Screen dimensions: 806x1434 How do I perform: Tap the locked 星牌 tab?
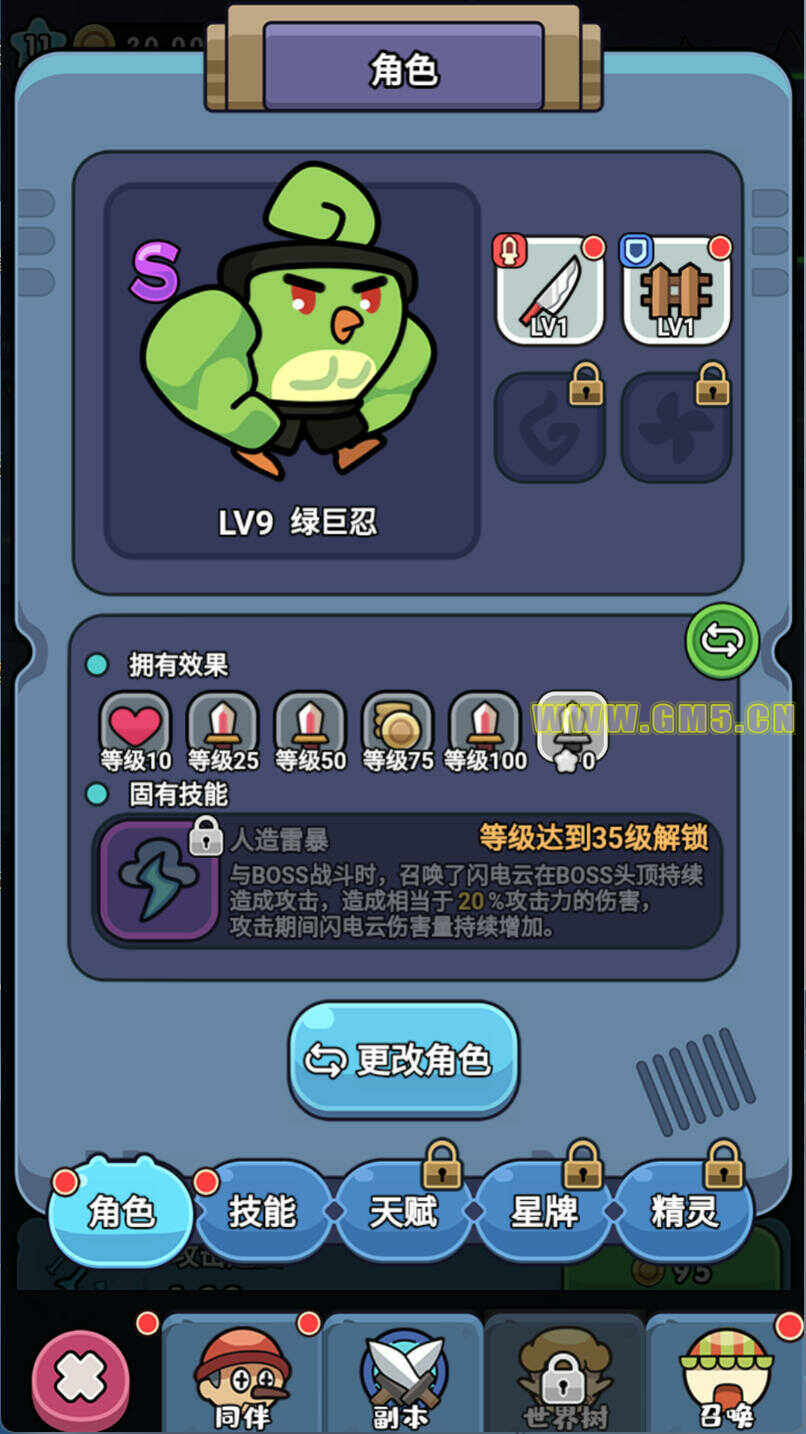tap(544, 1212)
